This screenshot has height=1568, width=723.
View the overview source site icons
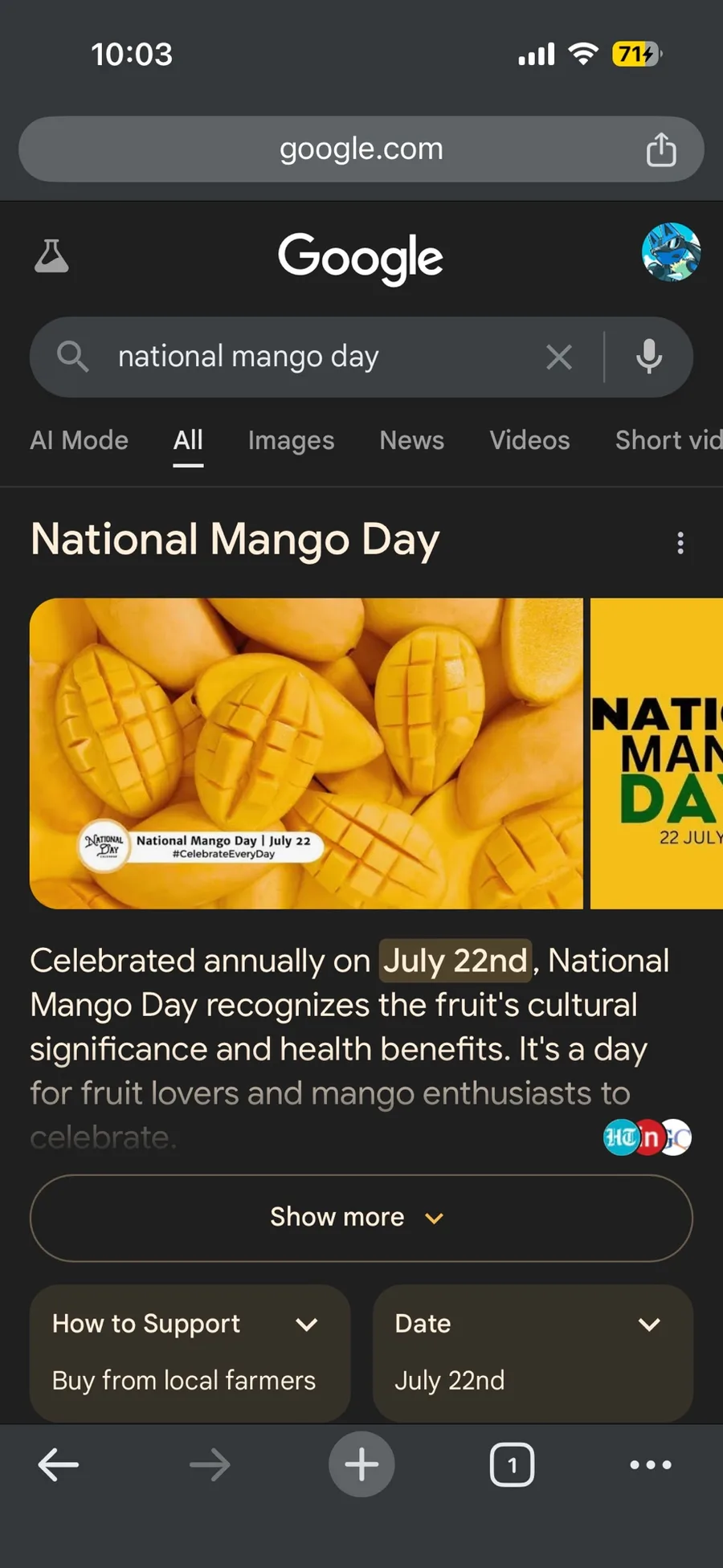[x=647, y=1137]
